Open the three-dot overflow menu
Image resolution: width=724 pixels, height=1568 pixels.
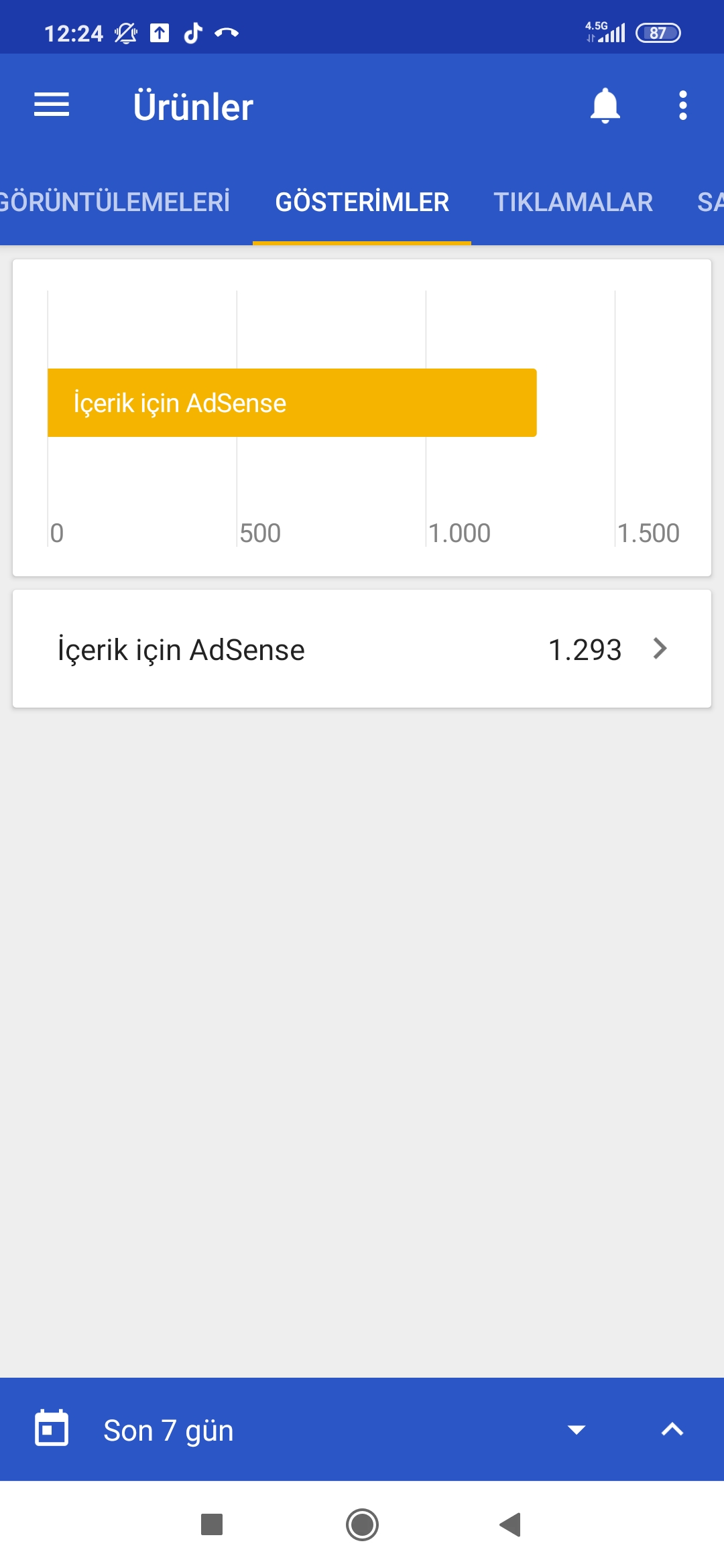pos(682,105)
